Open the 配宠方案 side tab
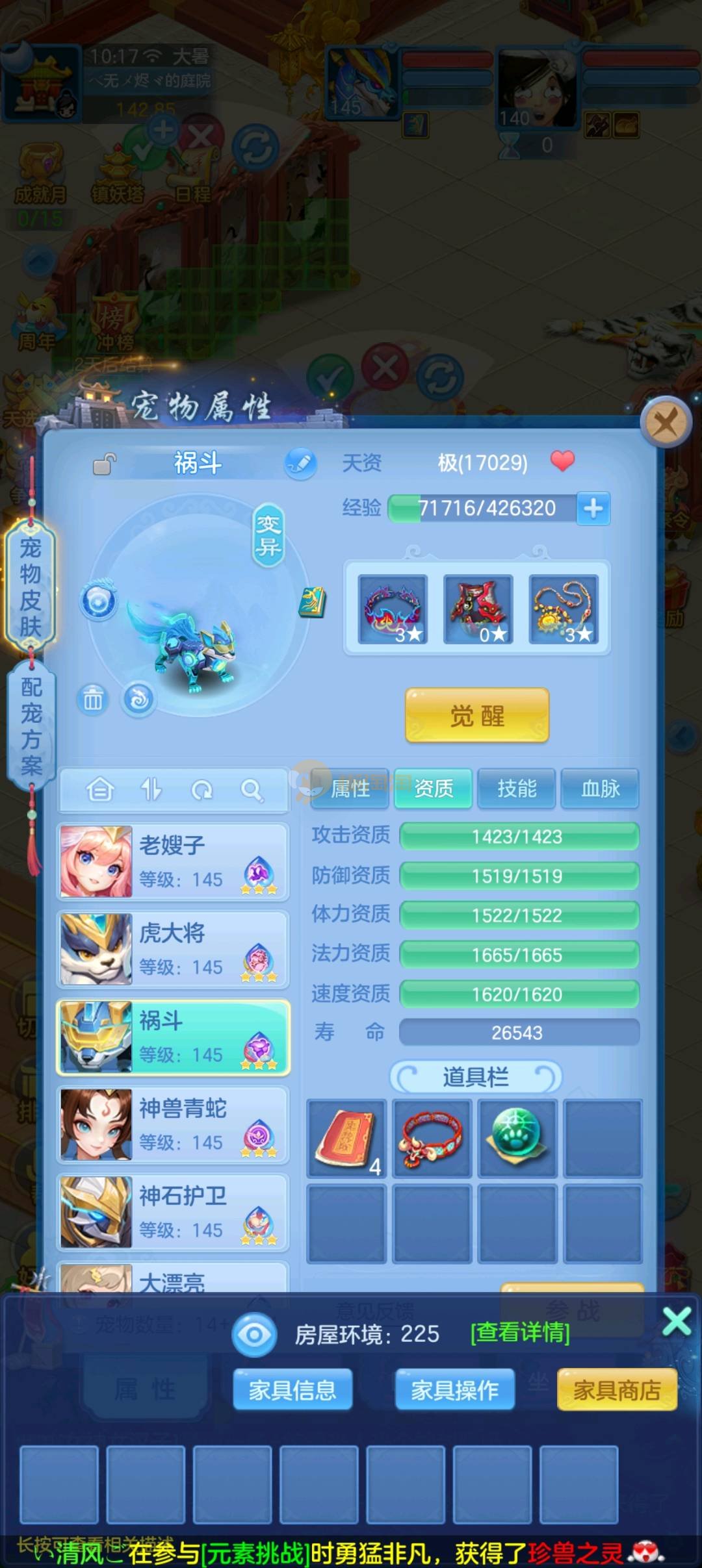 coord(31,726)
